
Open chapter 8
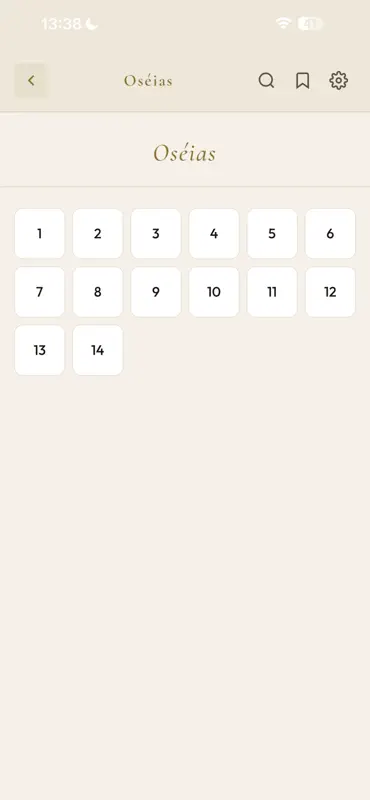pos(98,292)
